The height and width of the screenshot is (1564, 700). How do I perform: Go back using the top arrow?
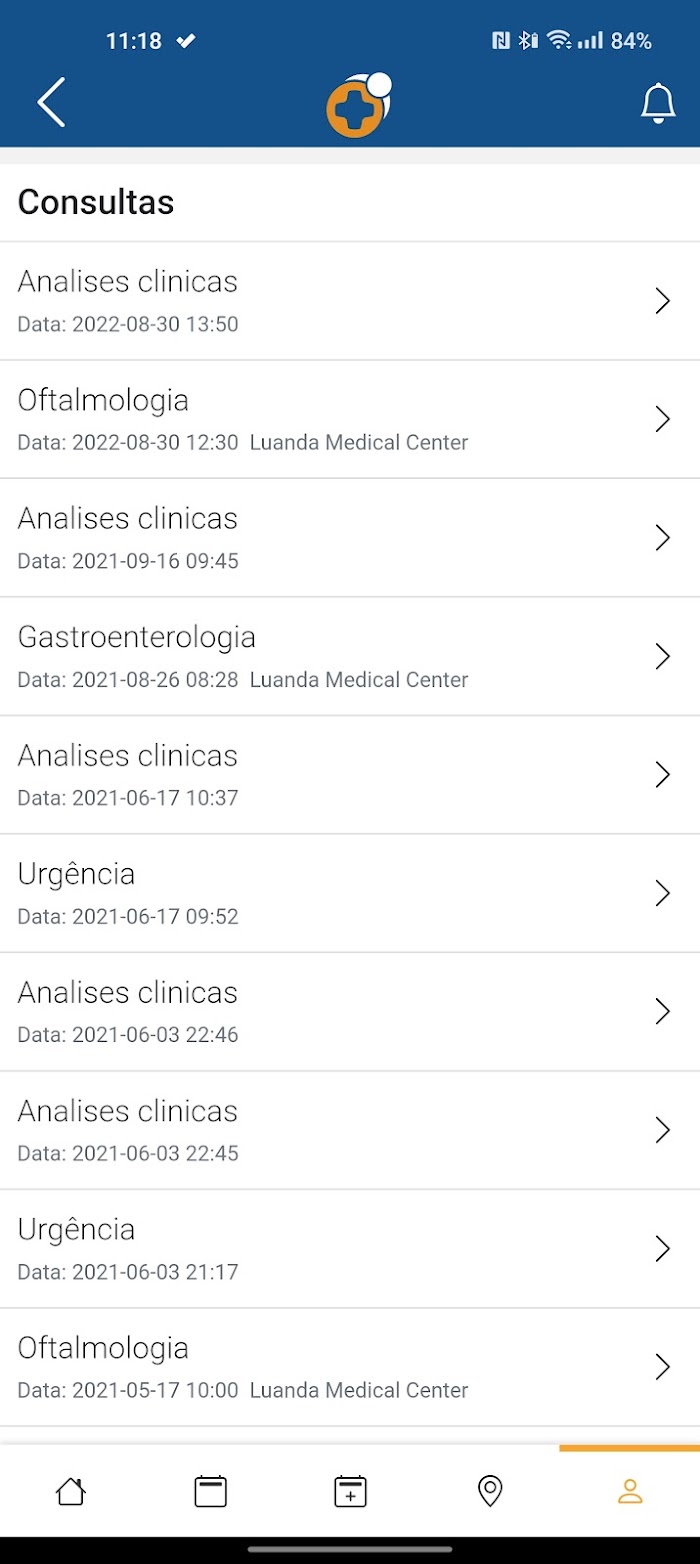click(51, 102)
